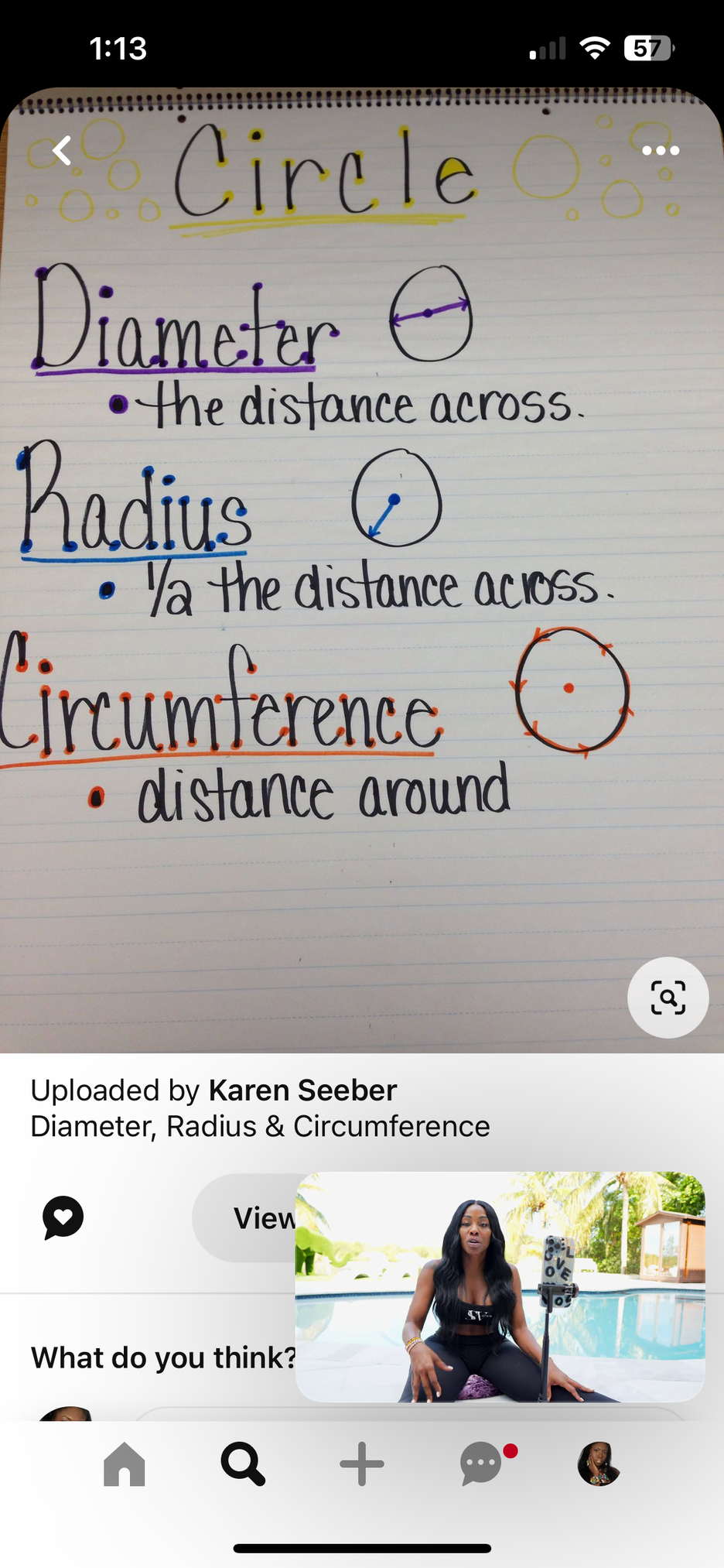Viewport: 724px width, 1568px height.
Task: Go to the Home tab
Action: click(125, 1464)
